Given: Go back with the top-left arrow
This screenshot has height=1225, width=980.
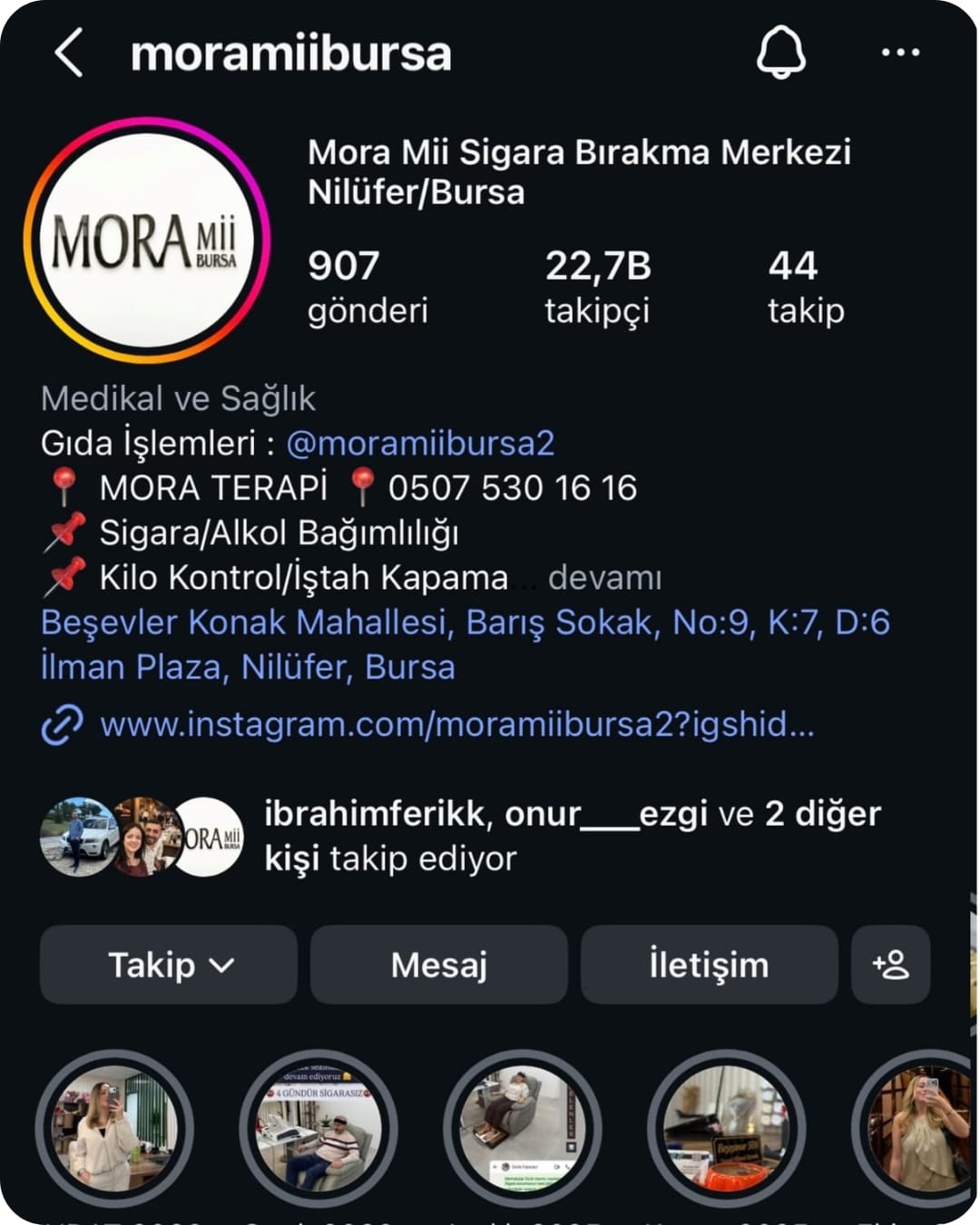Looking at the screenshot, I should [x=69, y=53].
